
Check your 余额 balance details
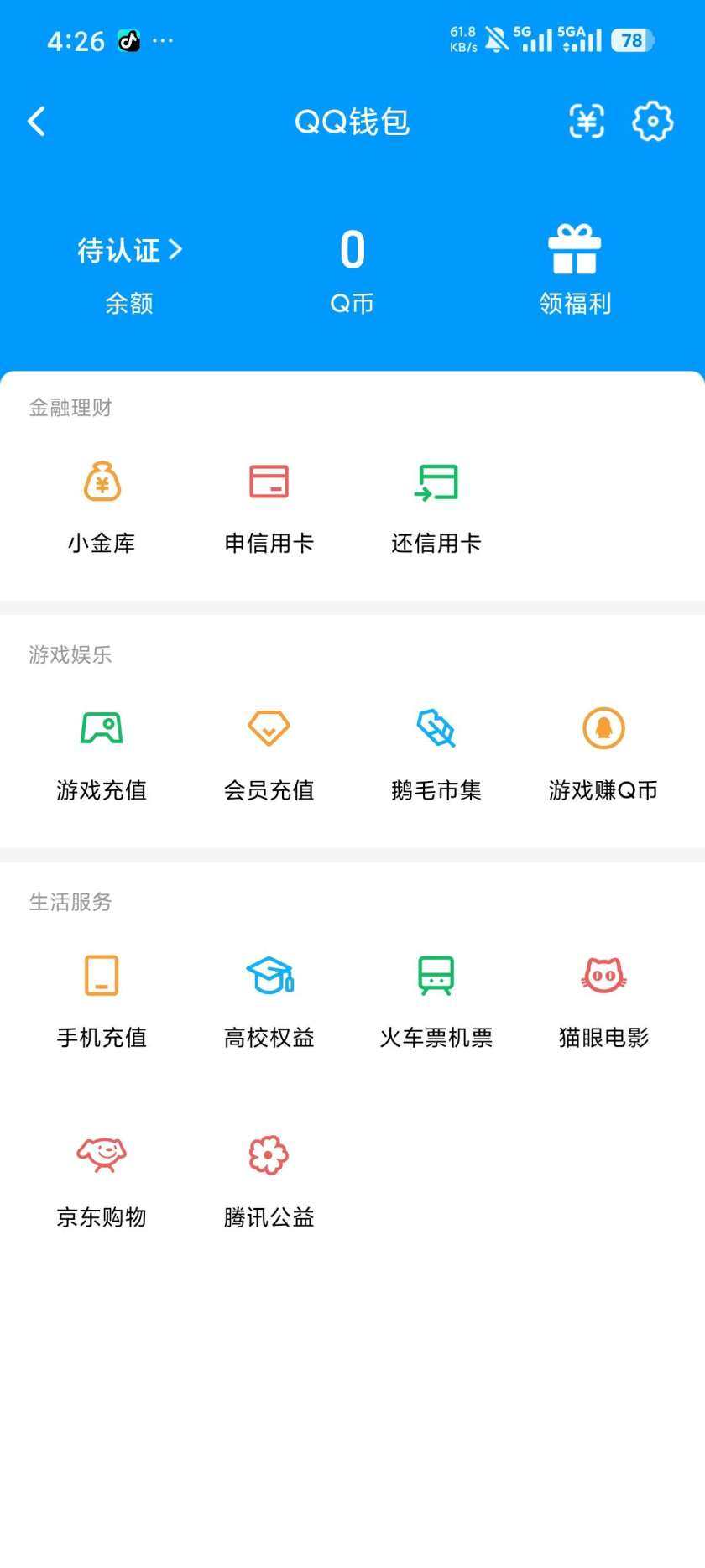click(x=129, y=304)
